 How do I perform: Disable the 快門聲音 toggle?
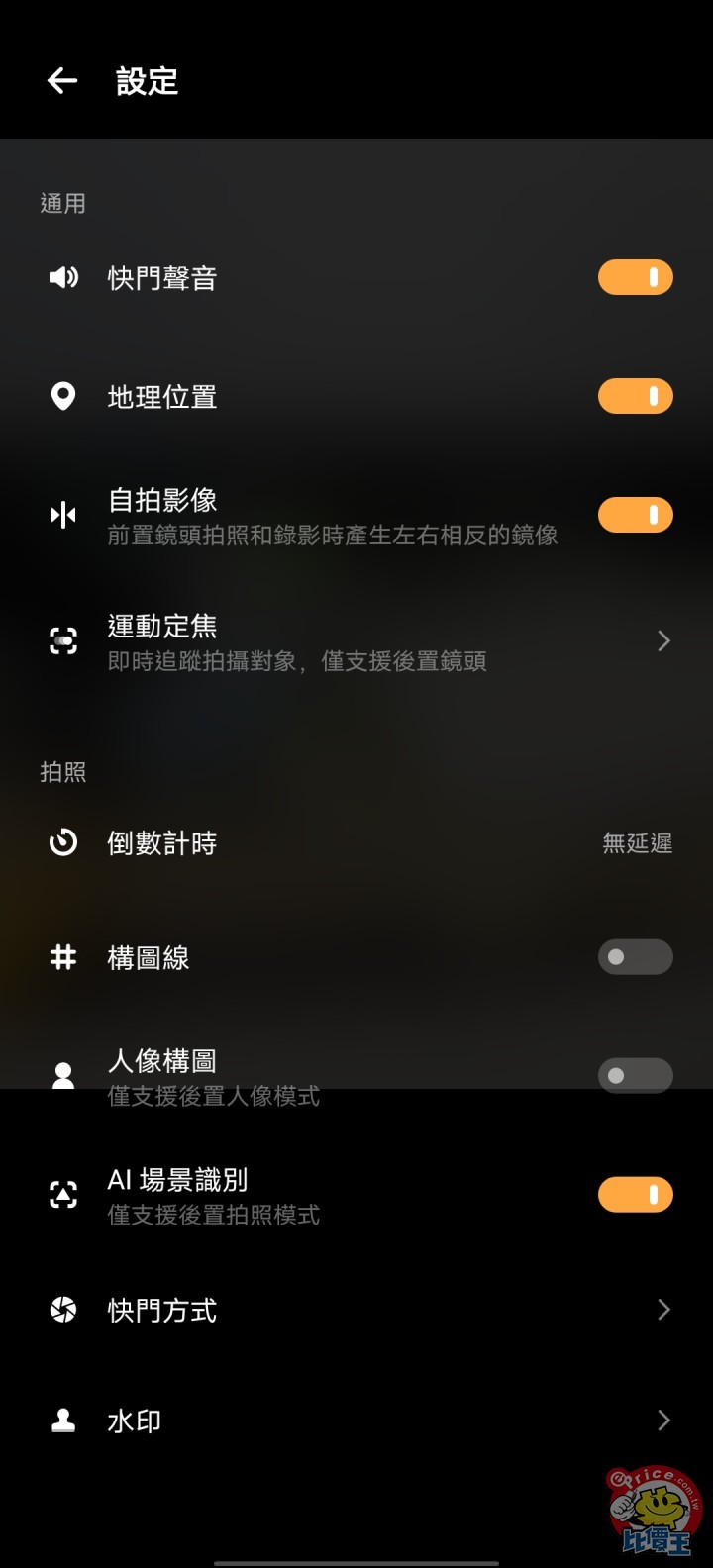pyautogui.click(x=635, y=277)
